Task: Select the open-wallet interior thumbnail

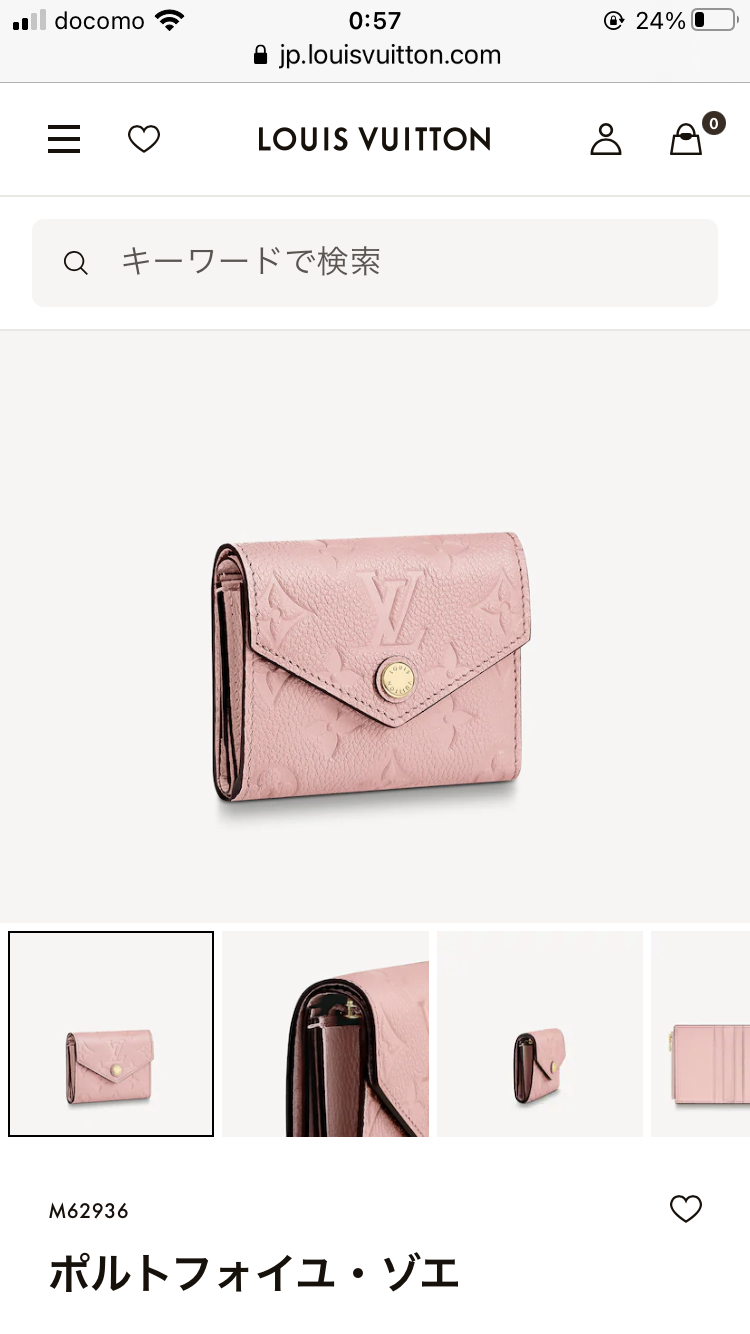Action: [x=702, y=1034]
